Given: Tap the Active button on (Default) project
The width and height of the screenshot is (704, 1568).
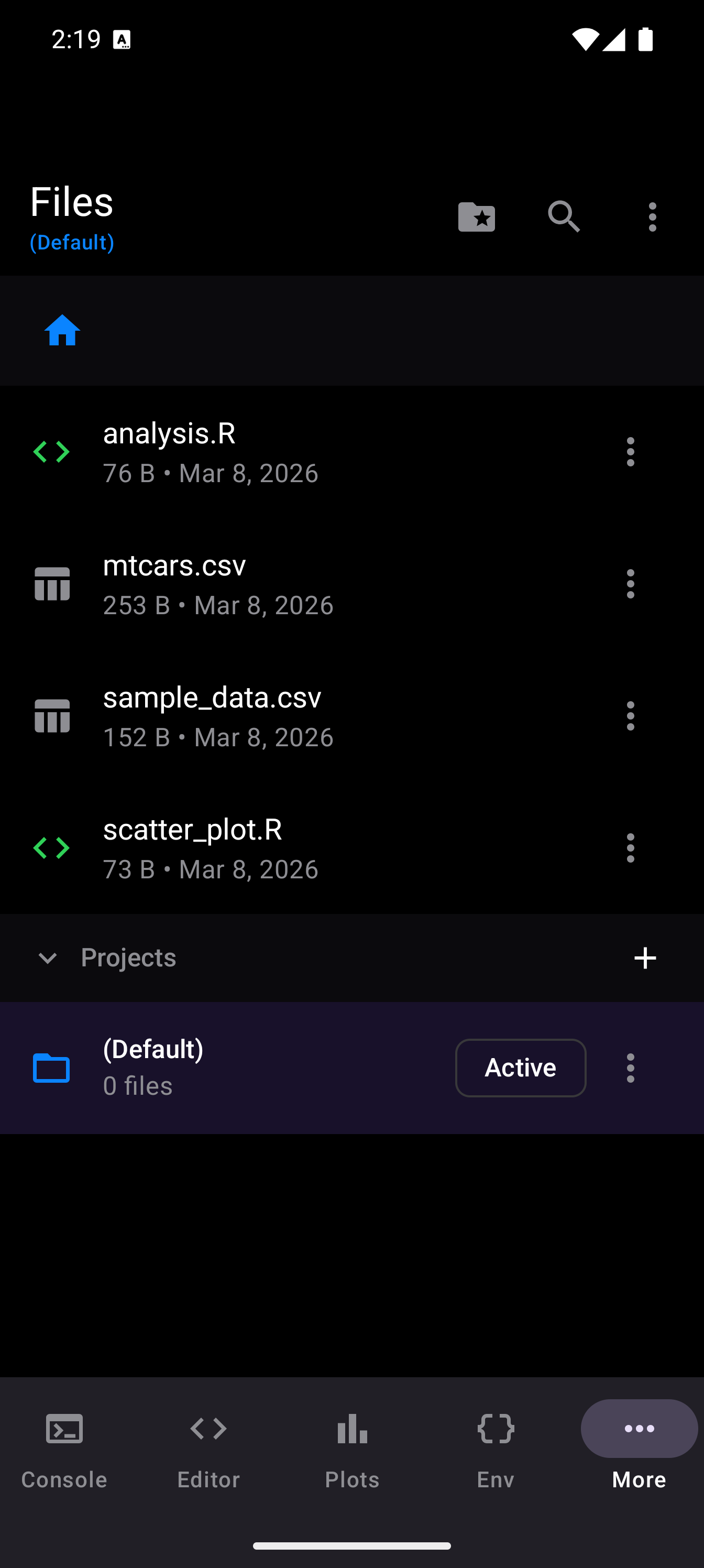Looking at the screenshot, I should 520,1068.
